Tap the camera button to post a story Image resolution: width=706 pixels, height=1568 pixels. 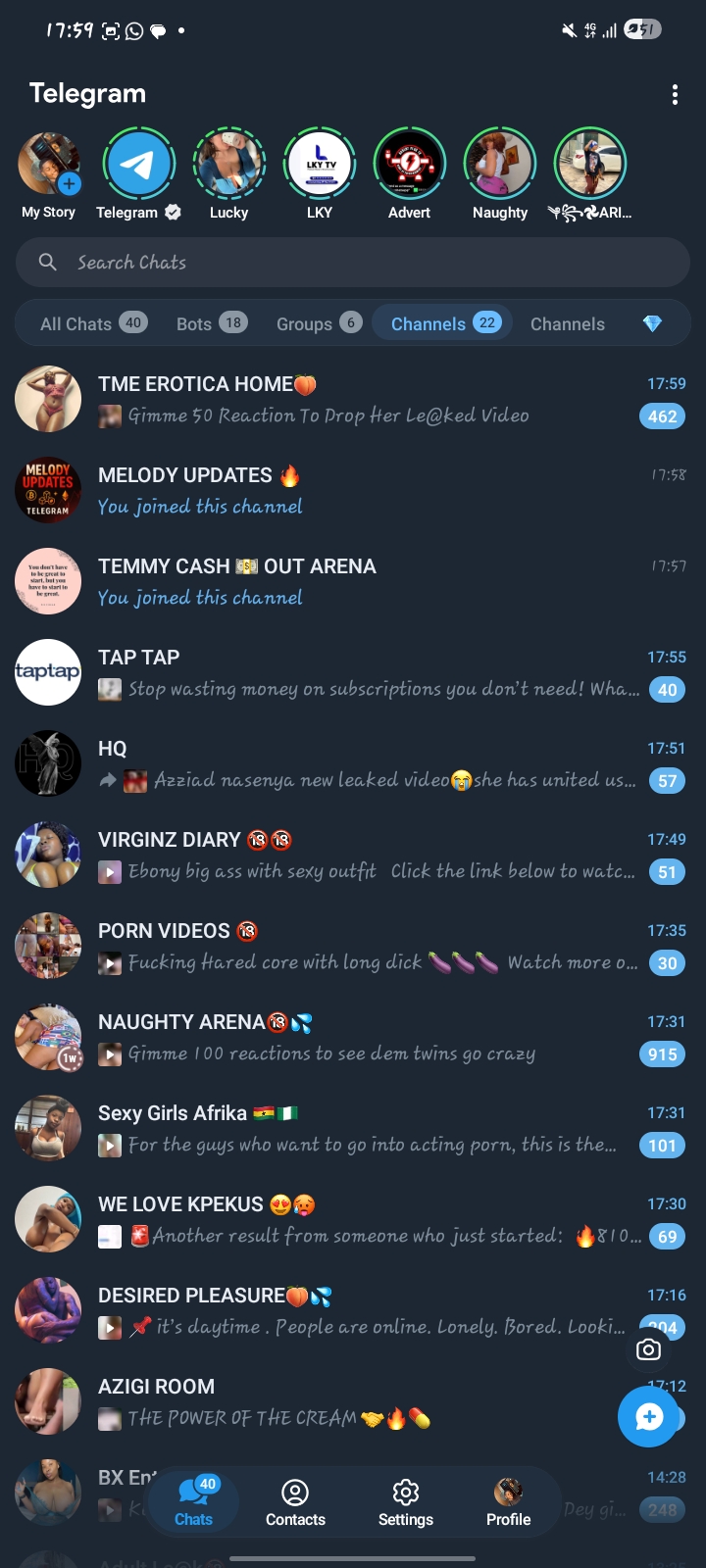point(648,1349)
